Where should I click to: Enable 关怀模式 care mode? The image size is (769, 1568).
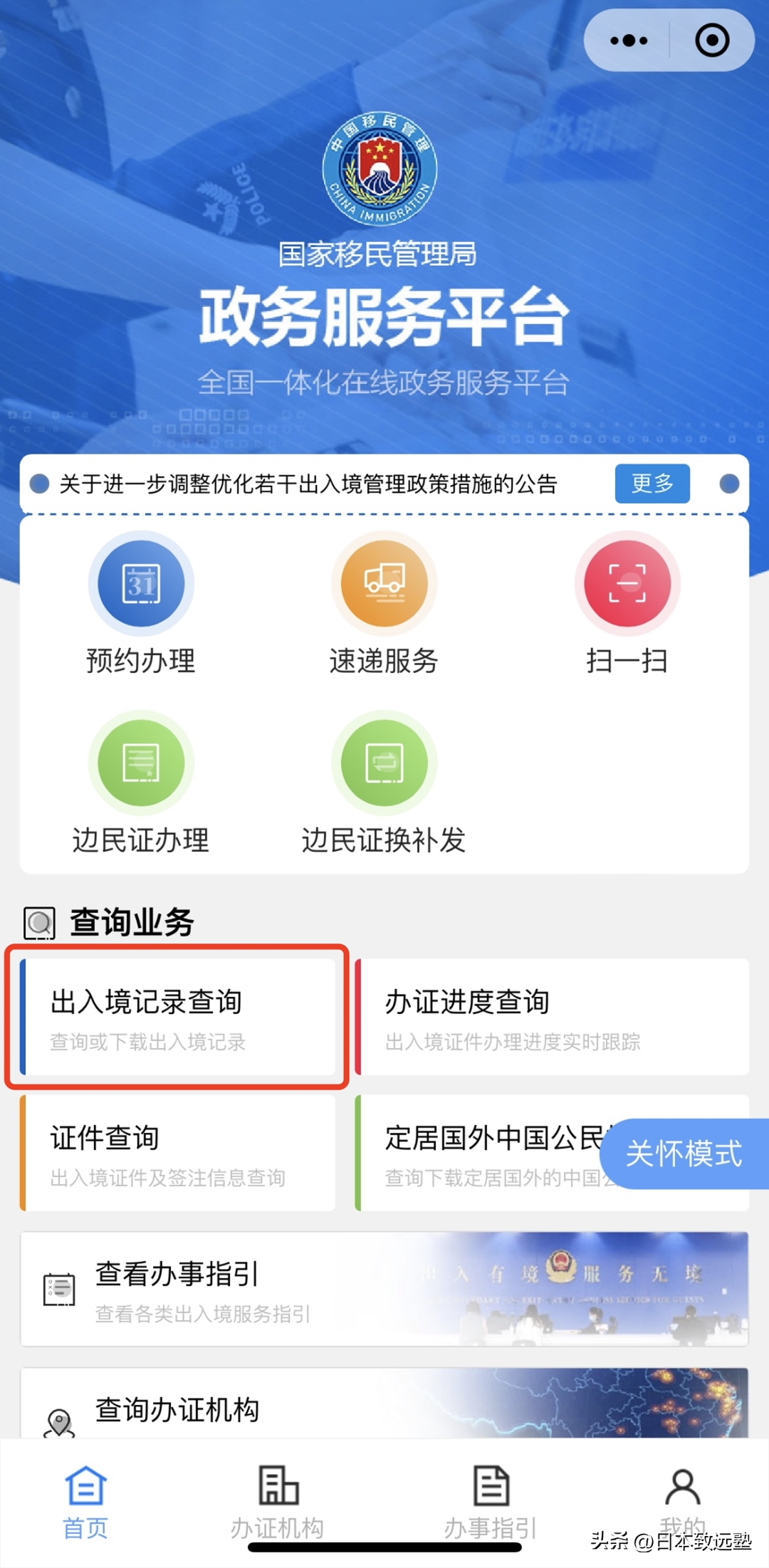pyautogui.click(x=684, y=1154)
